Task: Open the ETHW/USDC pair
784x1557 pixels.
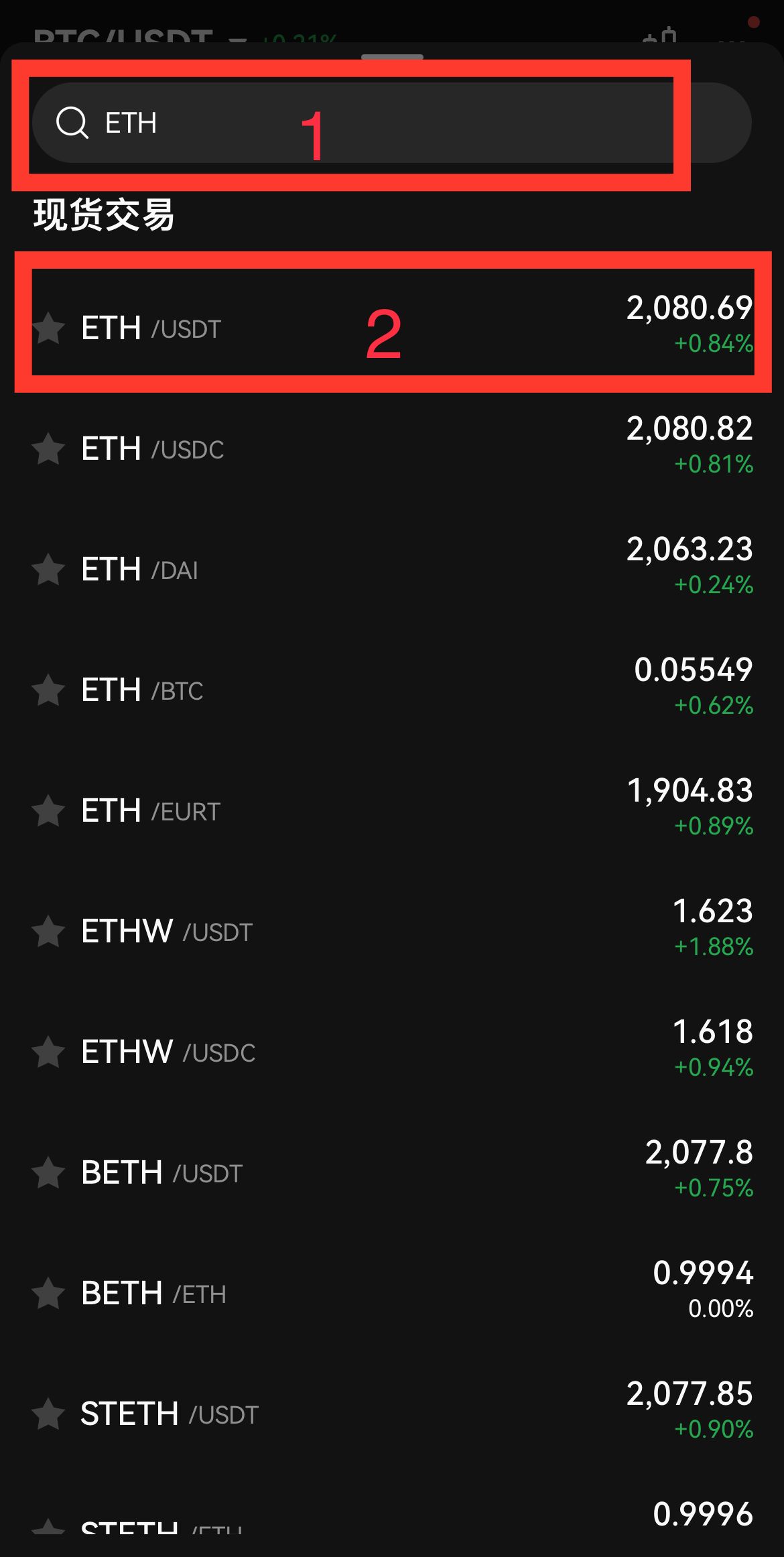Action: [x=392, y=1051]
